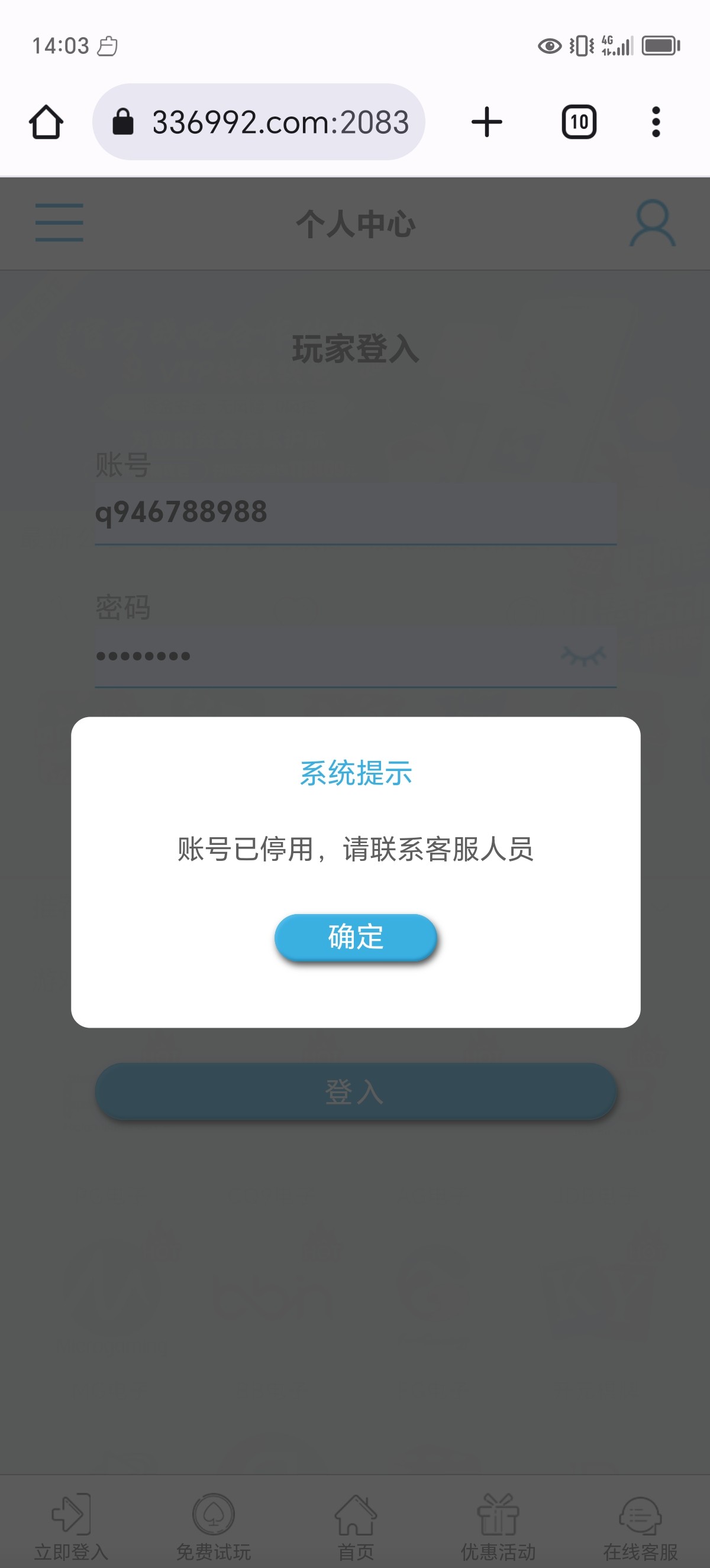Viewport: 710px width, 1568px height.
Task: Open the browser home page
Action: 46,122
